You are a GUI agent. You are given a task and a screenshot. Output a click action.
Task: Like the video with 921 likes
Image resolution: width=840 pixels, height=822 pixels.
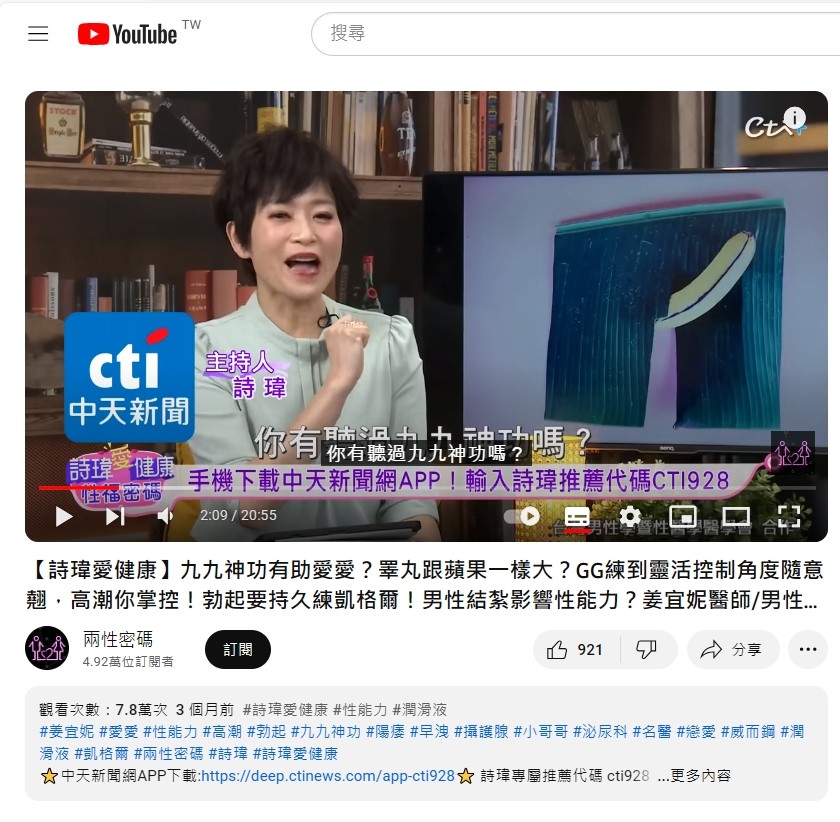click(575, 650)
